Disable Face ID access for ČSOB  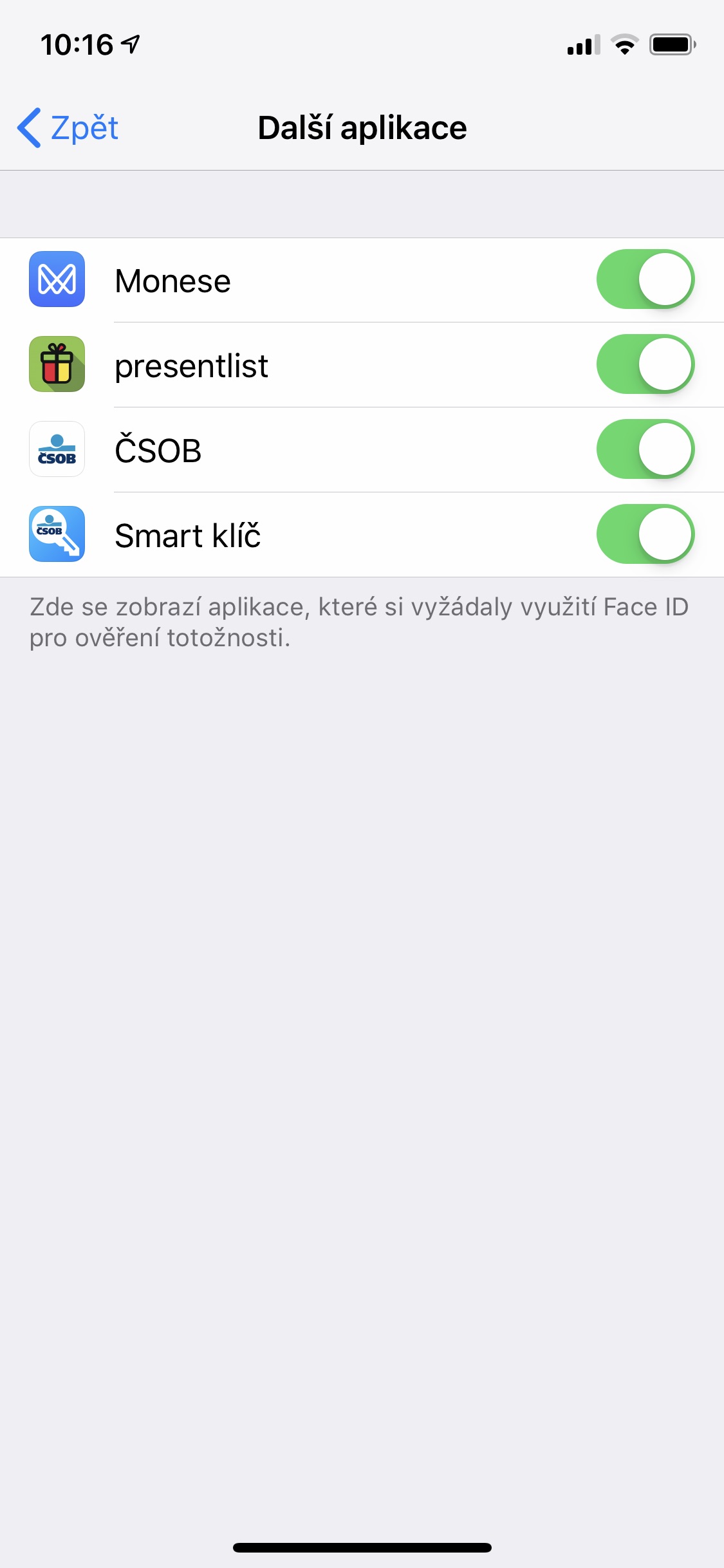646,449
